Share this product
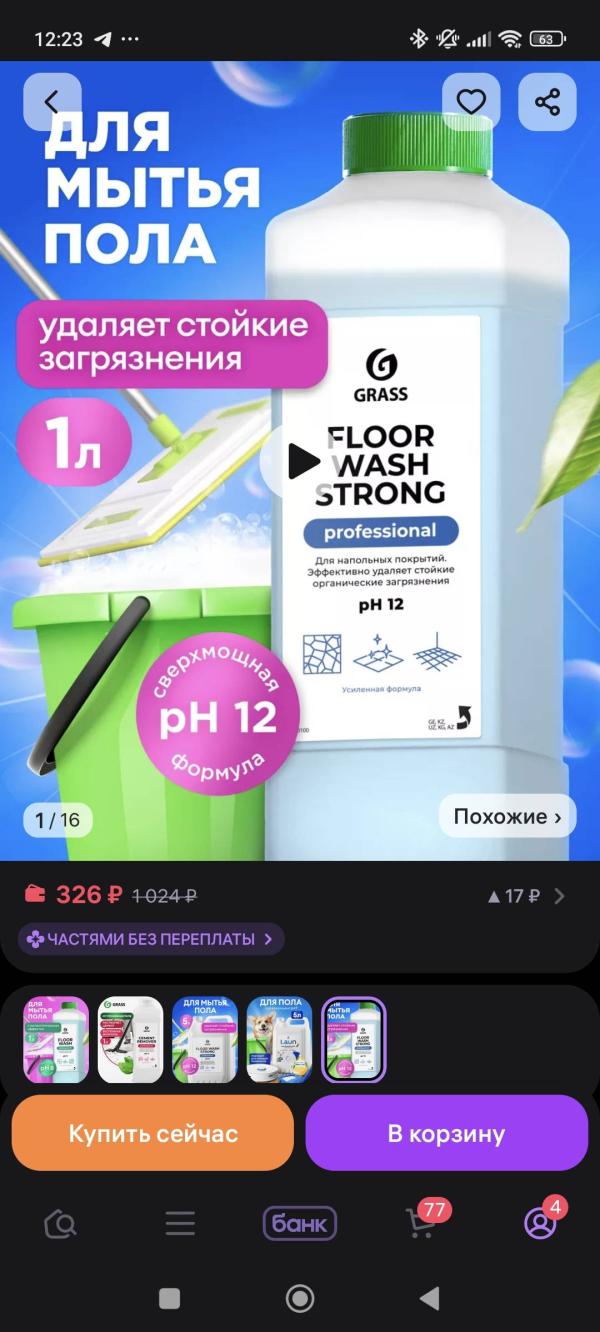Screen dimensions: 600x1332 pyautogui.click(x=547, y=102)
